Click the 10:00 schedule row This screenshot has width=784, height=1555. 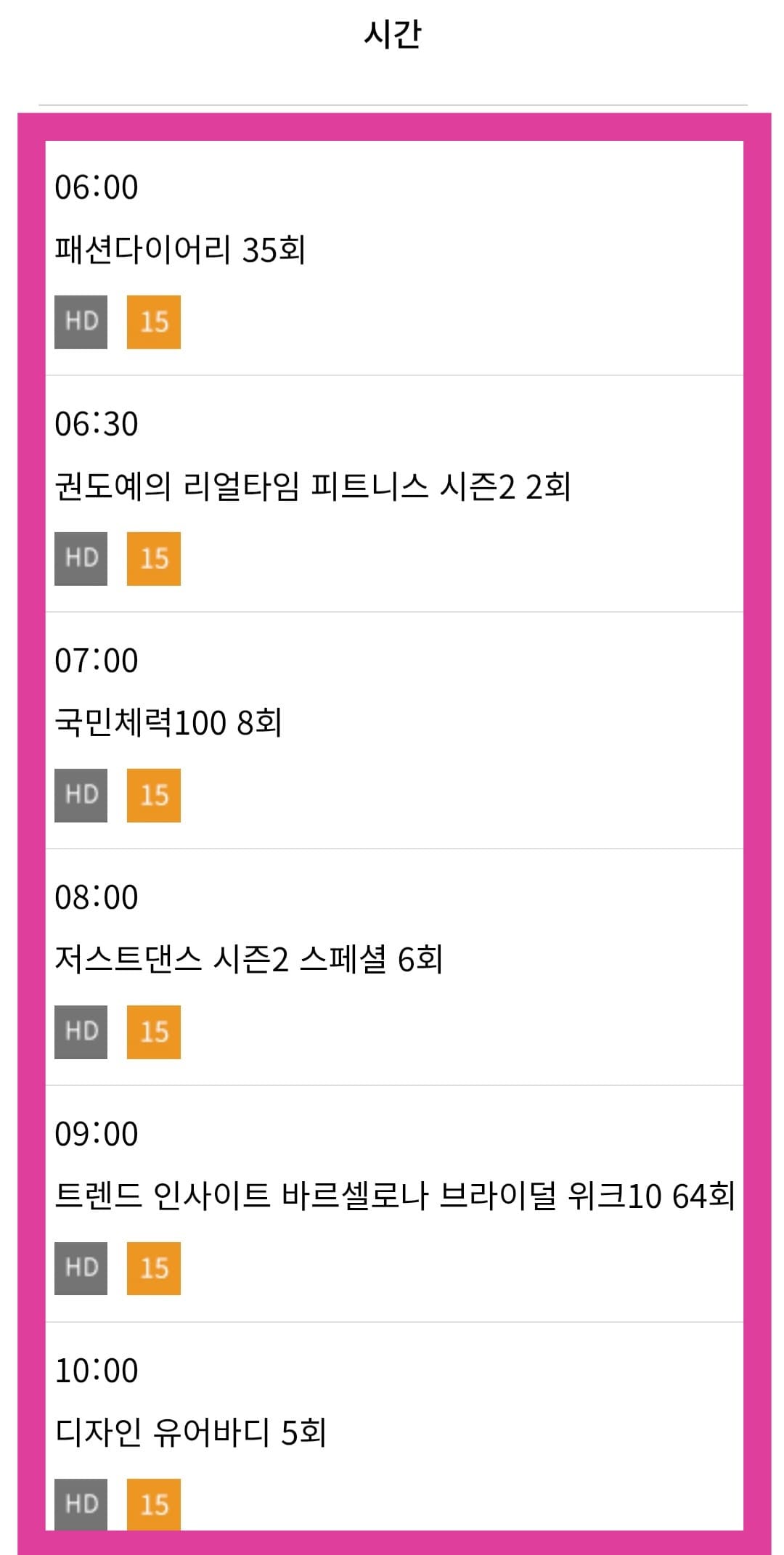(x=97, y=1368)
